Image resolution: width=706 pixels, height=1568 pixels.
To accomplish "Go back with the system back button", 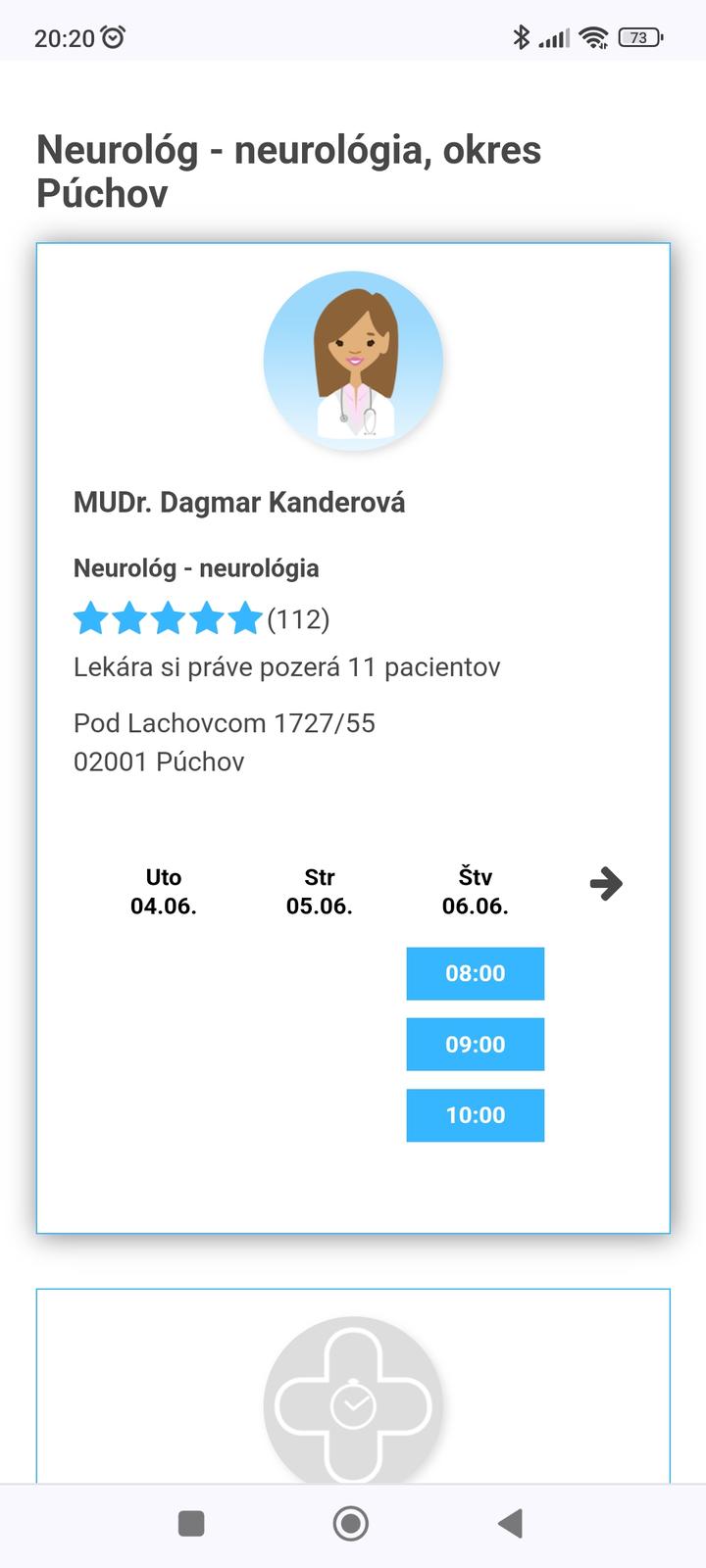I will [x=510, y=1524].
